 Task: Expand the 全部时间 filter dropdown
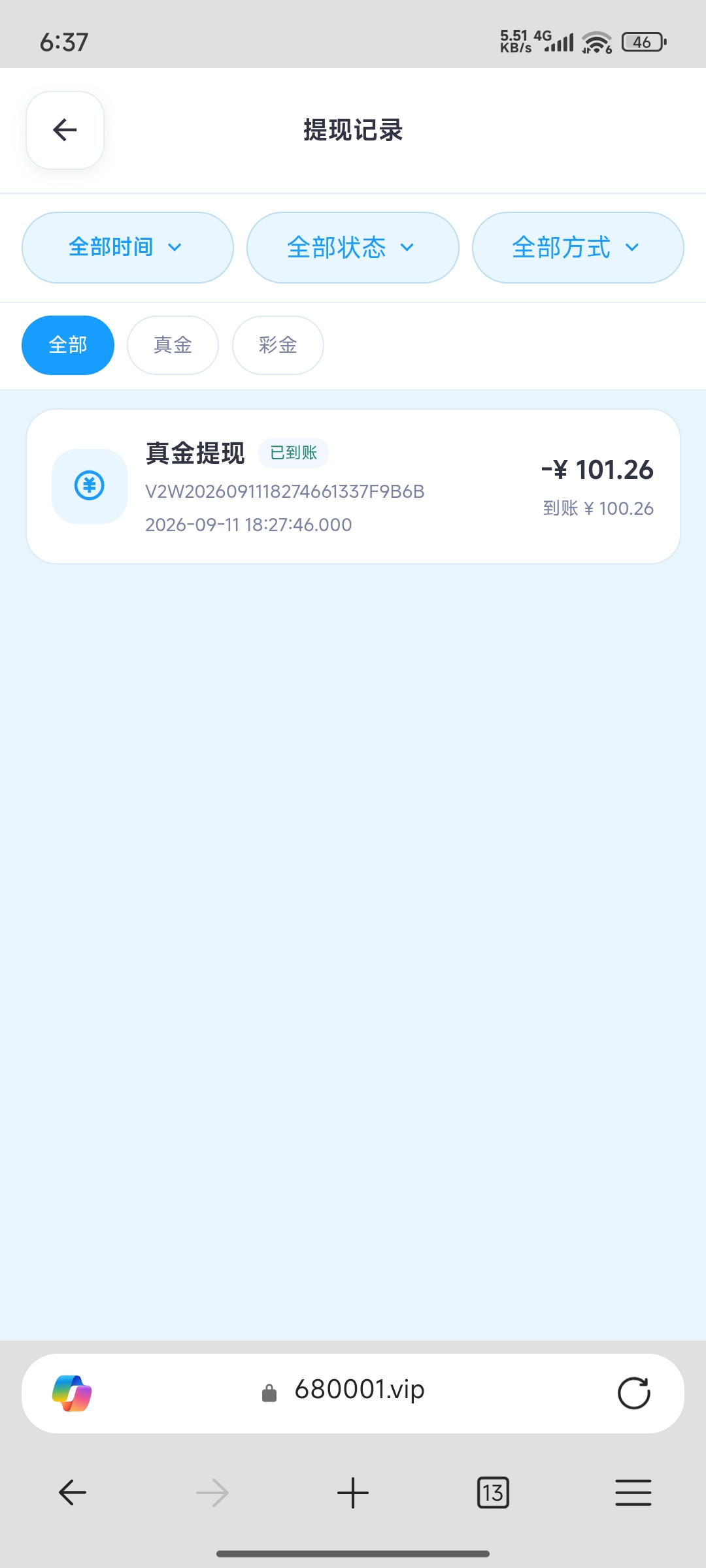(127, 248)
